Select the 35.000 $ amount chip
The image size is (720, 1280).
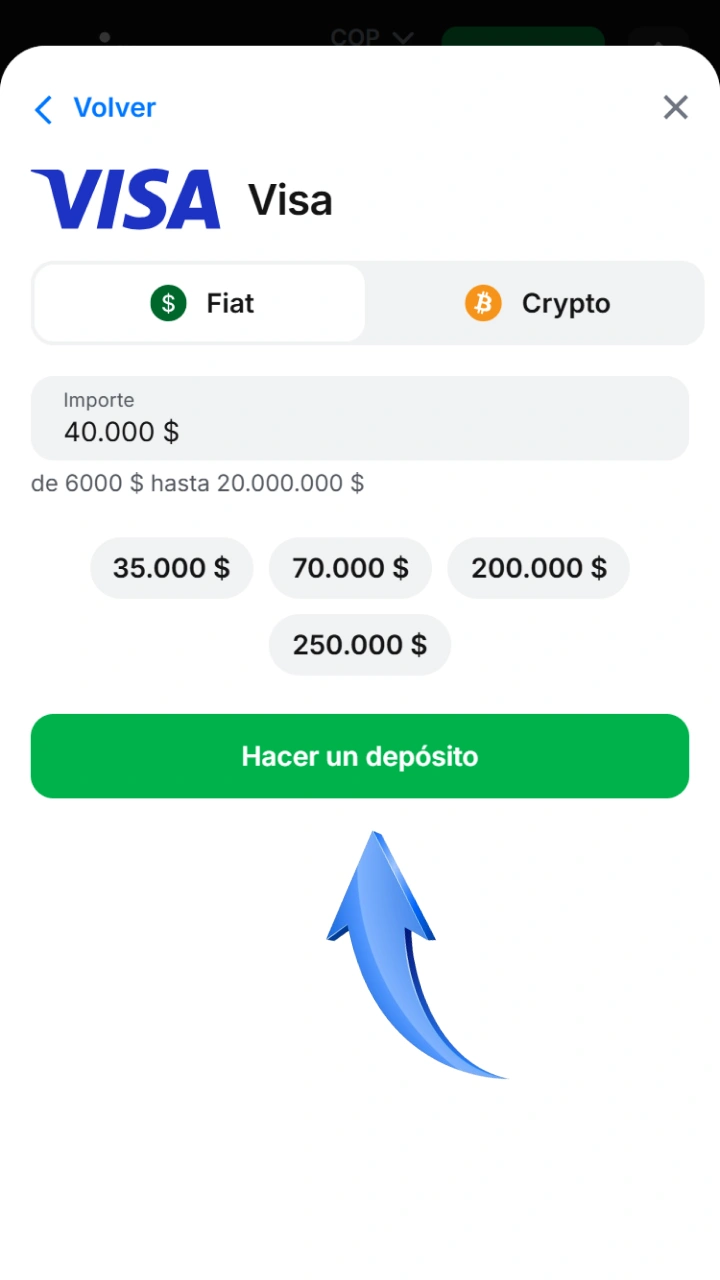(x=172, y=568)
